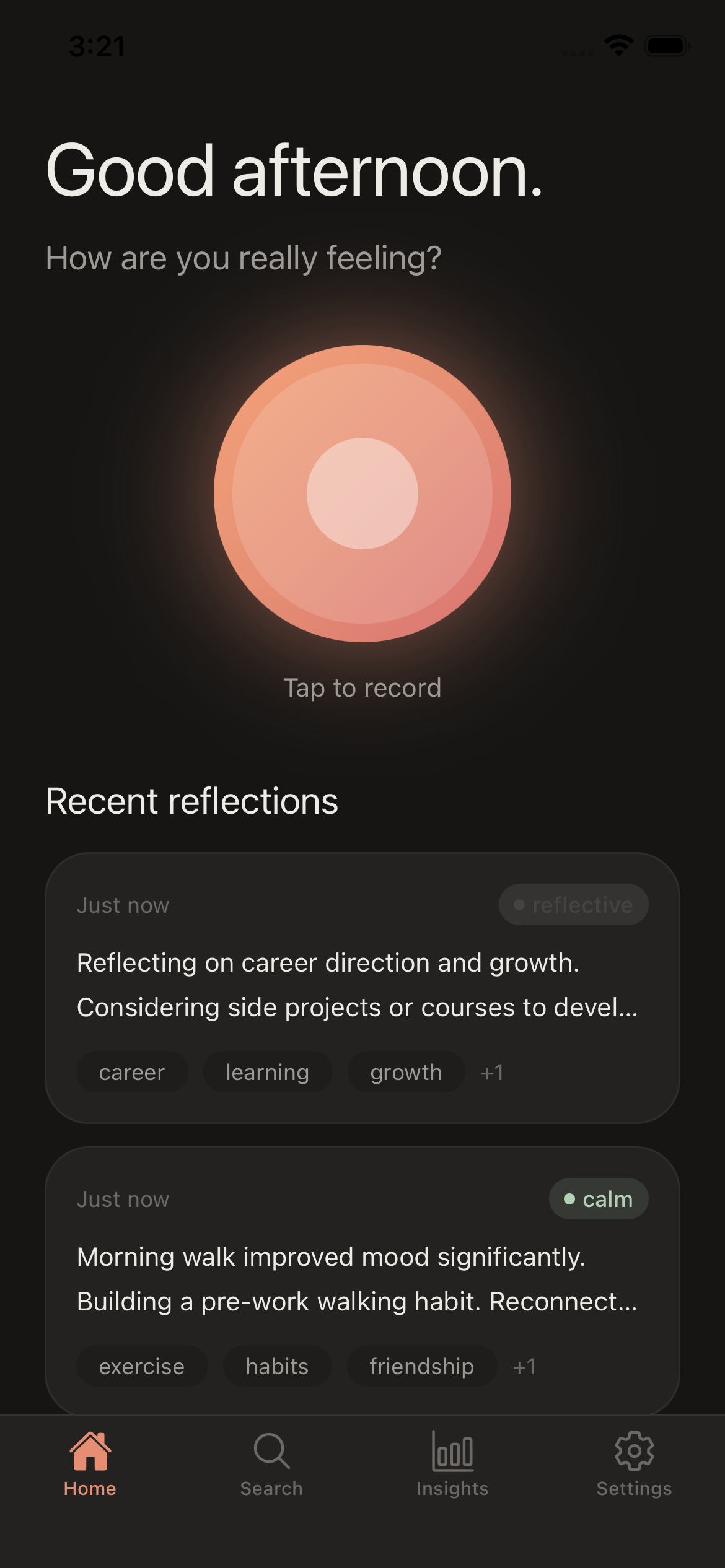Tap the pale inner circle of the record control
This screenshot has height=1568, width=725.
[362, 494]
